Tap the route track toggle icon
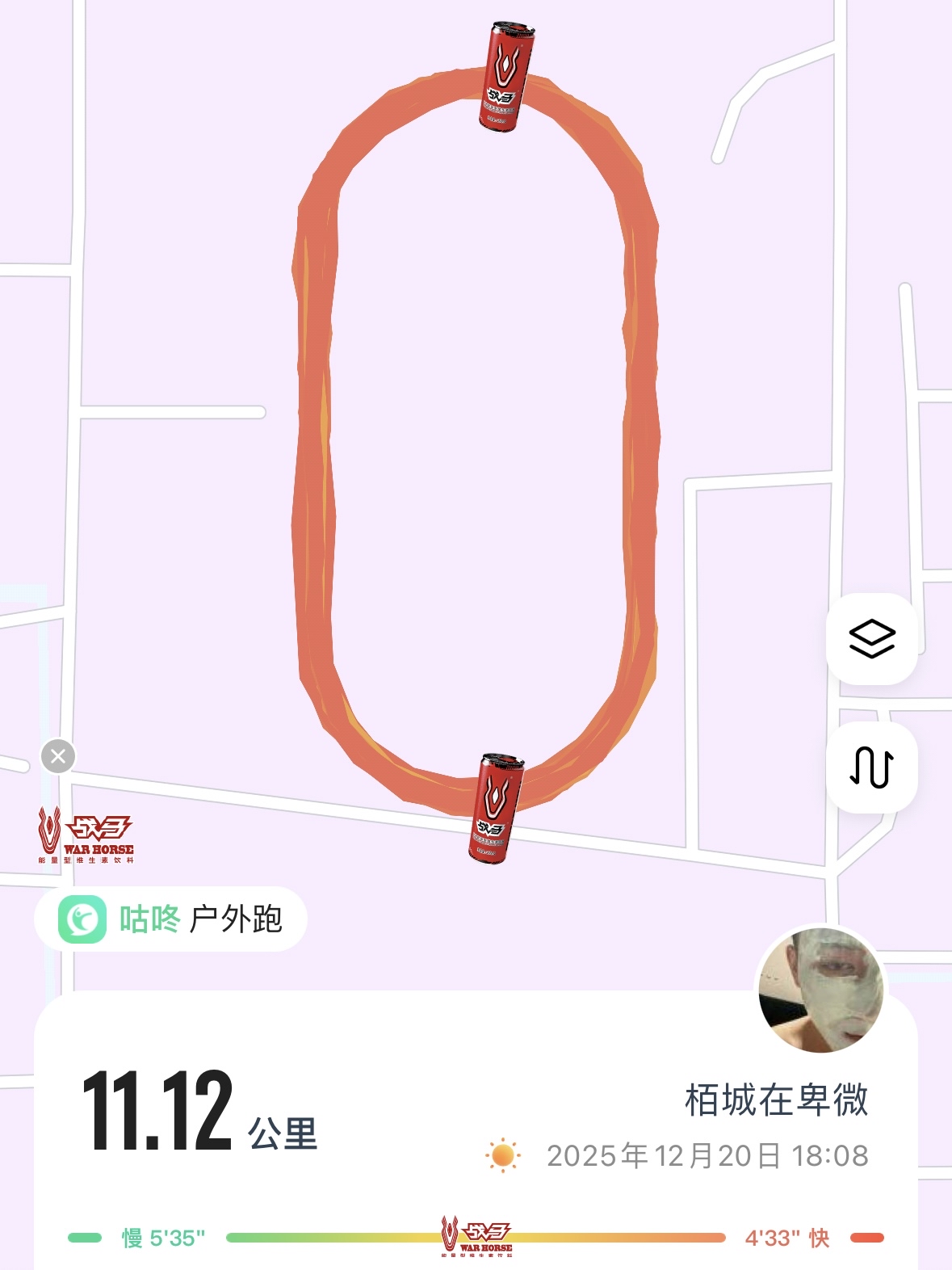The height and width of the screenshot is (1270, 952). pyautogui.click(x=872, y=767)
